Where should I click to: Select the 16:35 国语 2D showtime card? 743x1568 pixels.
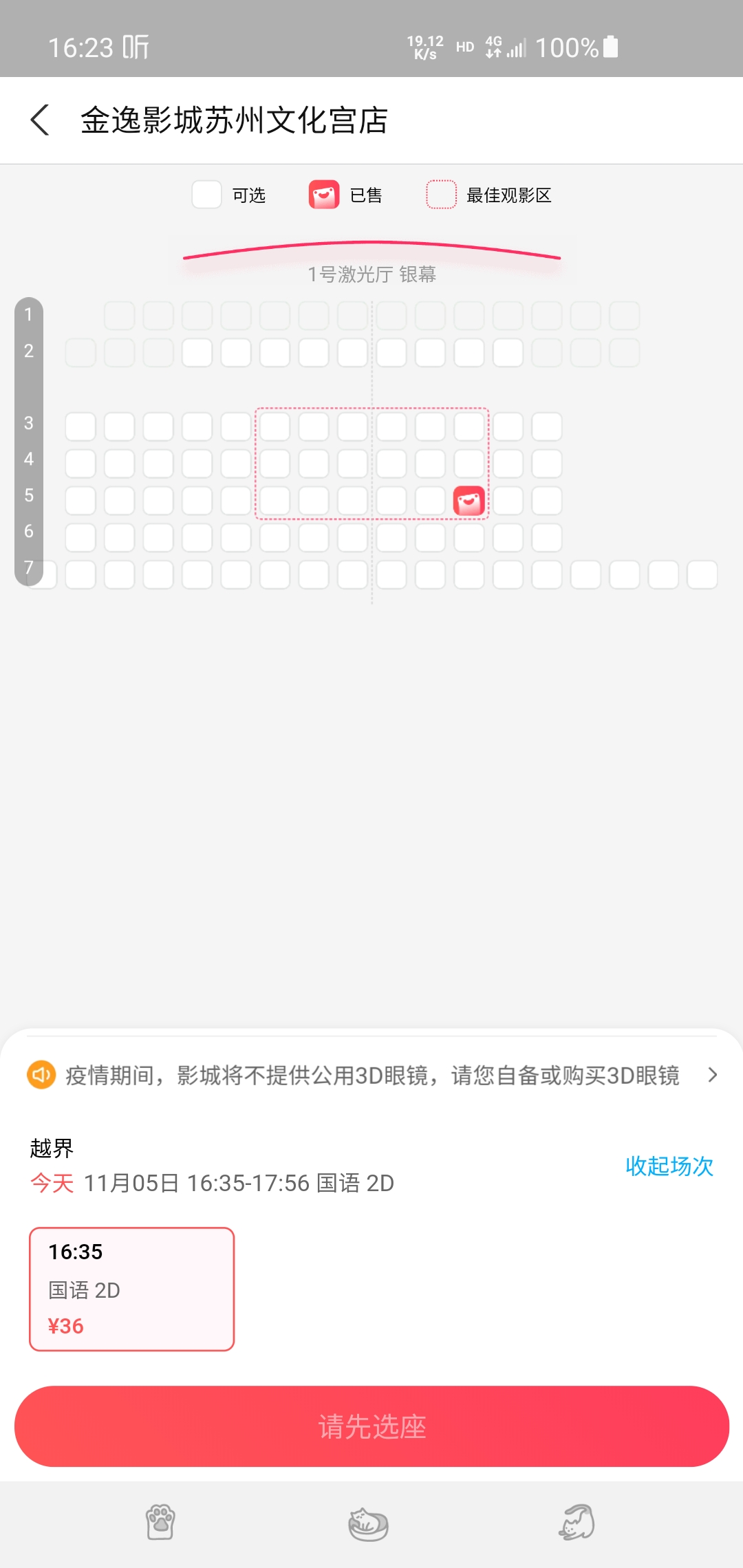point(131,1289)
